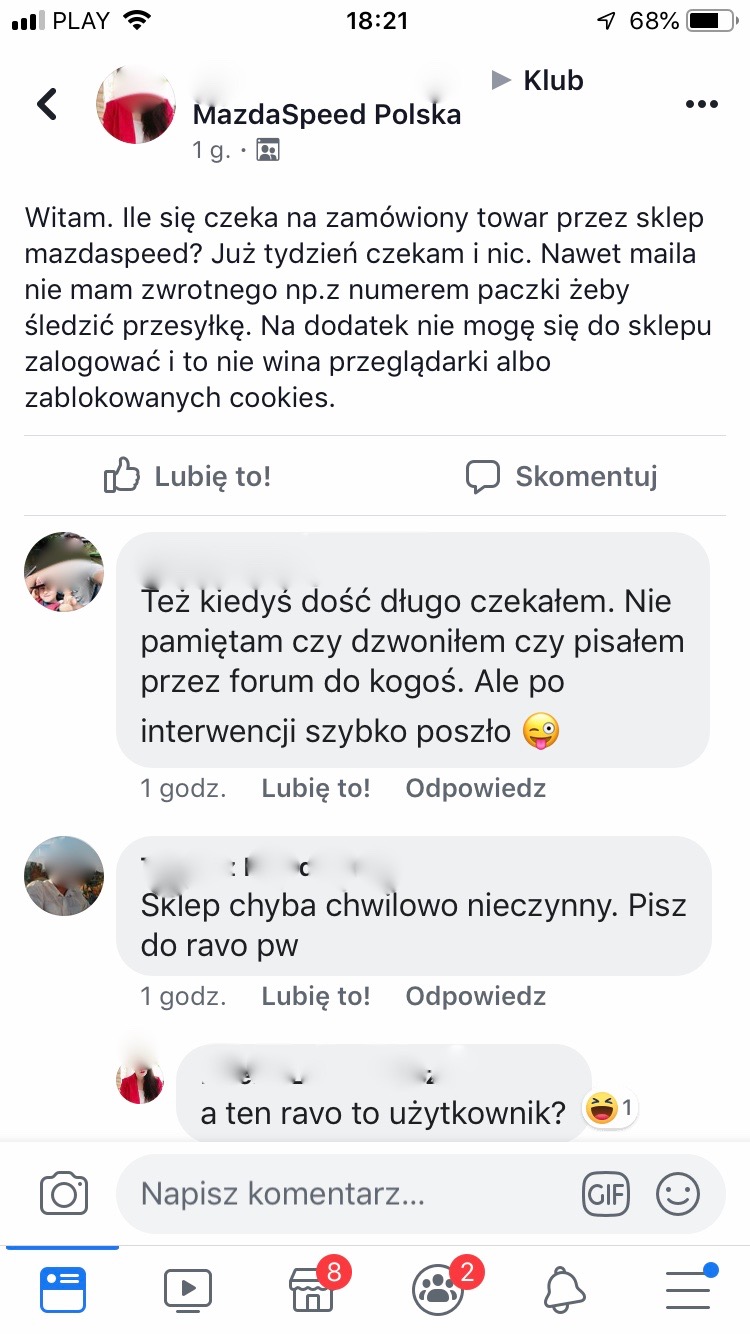Viewport: 750px width, 1334px height.
Task: Open the Marketplace tab
Action: [312, 1290]
